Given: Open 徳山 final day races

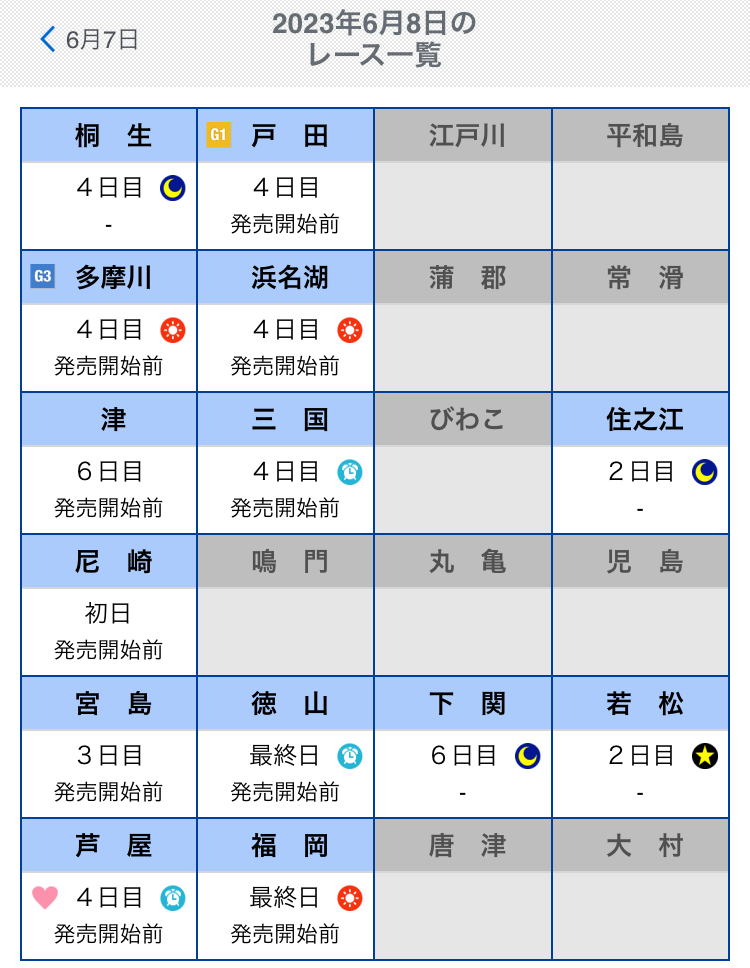Looking at the screenshot, I should point(286,747).
